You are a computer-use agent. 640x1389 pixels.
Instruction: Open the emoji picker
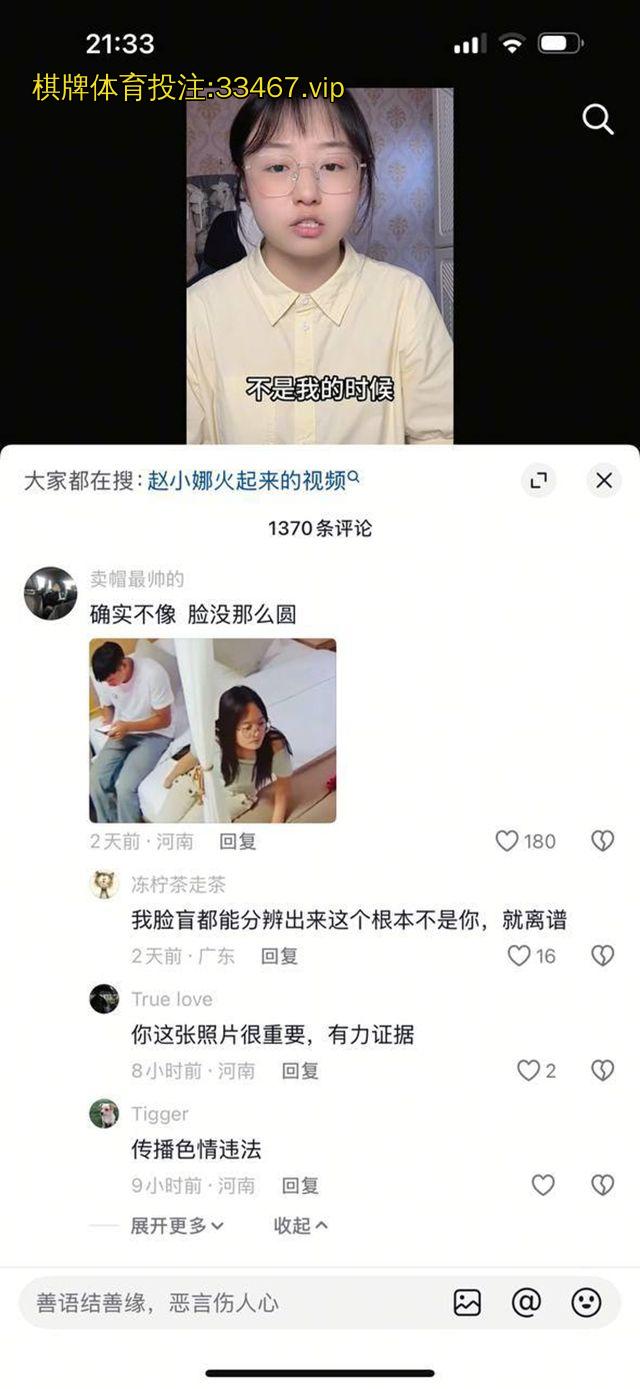click(586, 1302)
